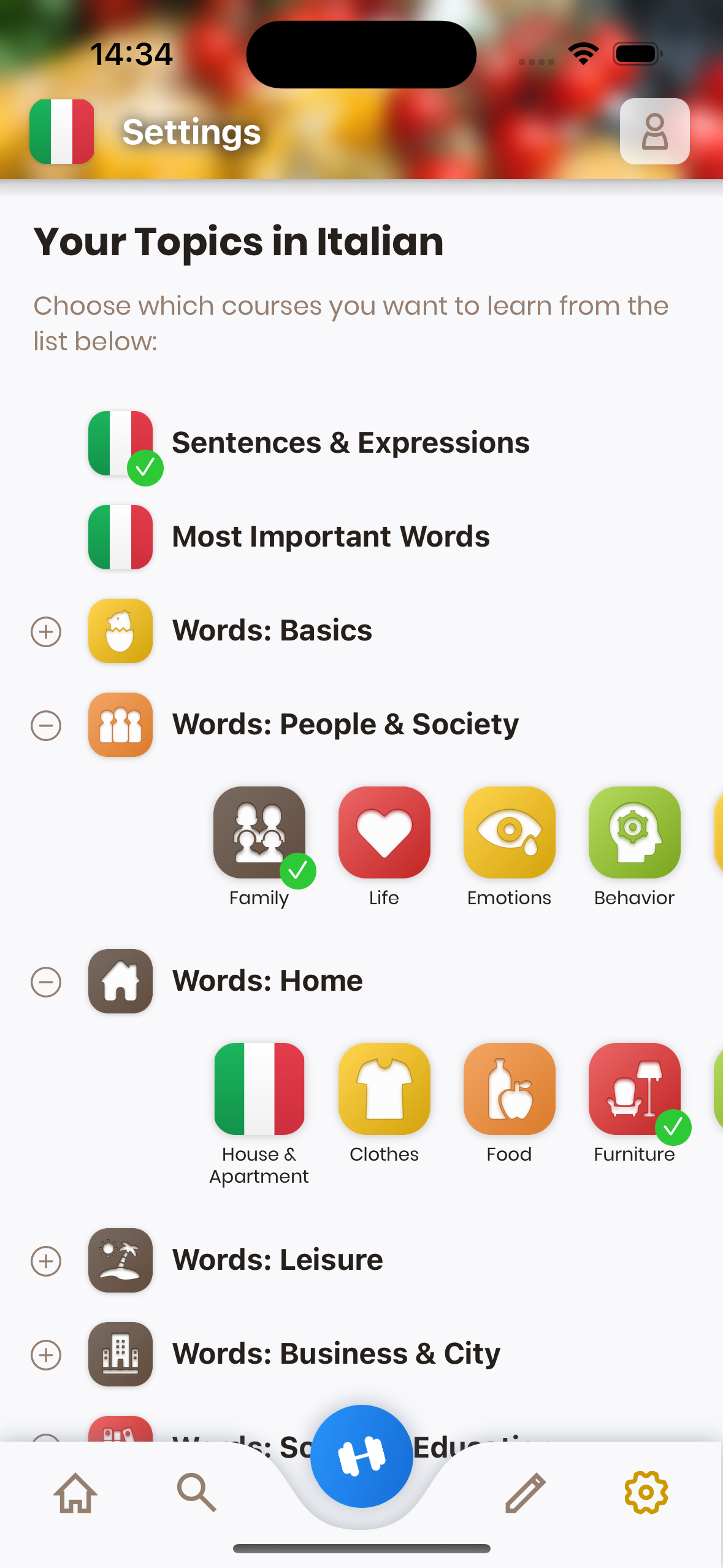The width and height of the screenshot is (723, 1568).
Task: Deselect the Furniture topic
Action: tap(634, 1089)
